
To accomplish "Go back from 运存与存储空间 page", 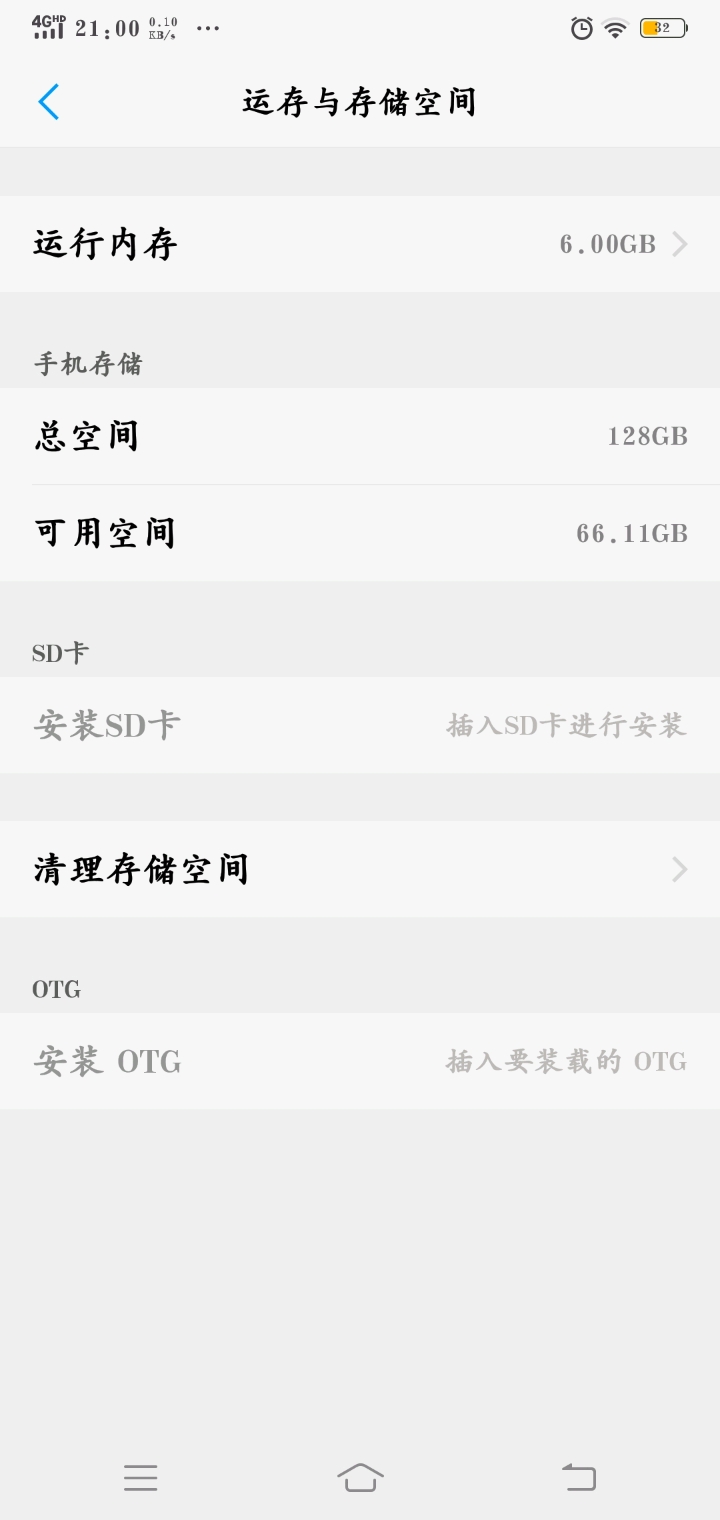I will tap(48, 102).
